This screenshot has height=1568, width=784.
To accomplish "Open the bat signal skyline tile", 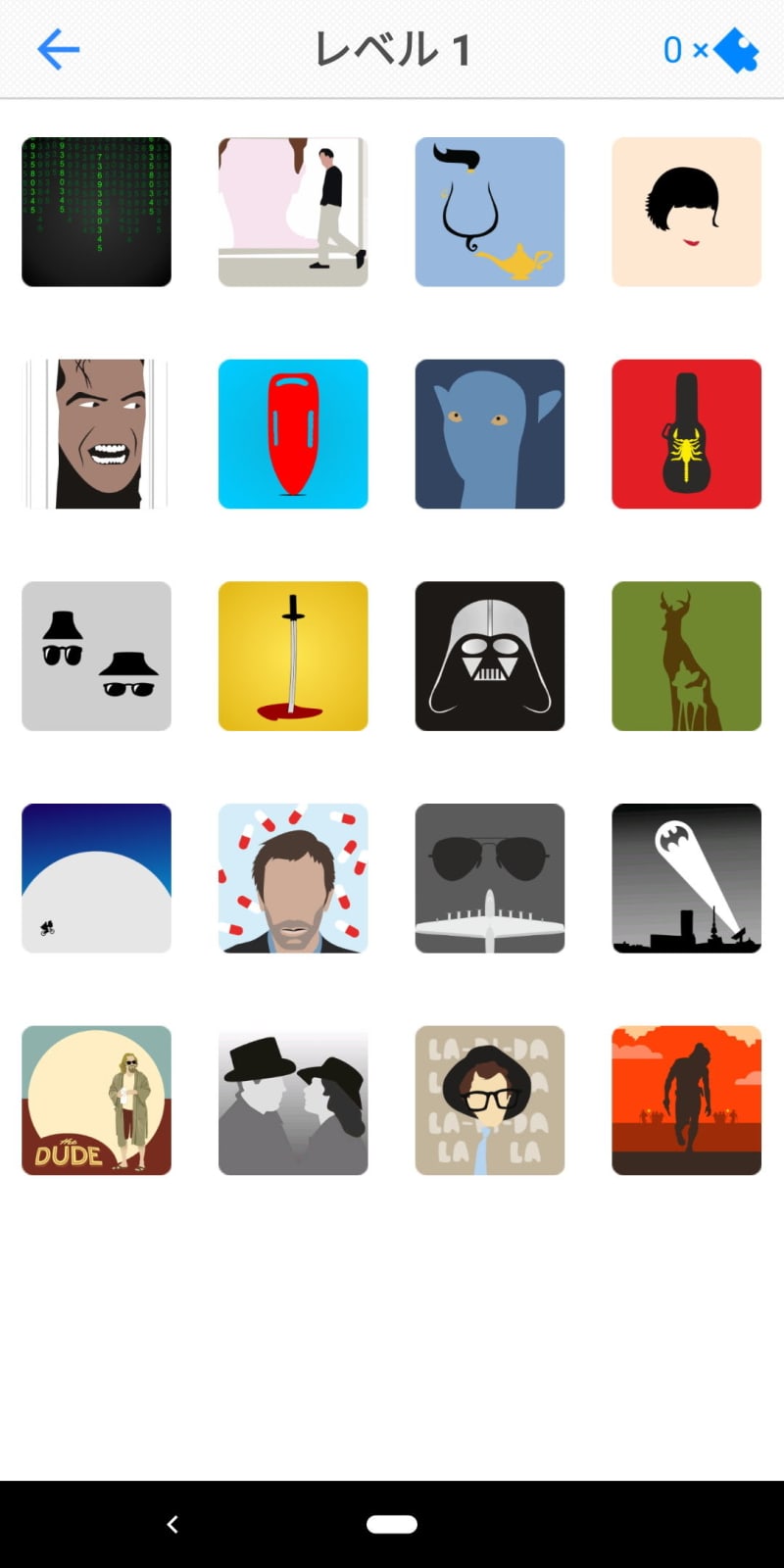I will click(x=686, y=878).
